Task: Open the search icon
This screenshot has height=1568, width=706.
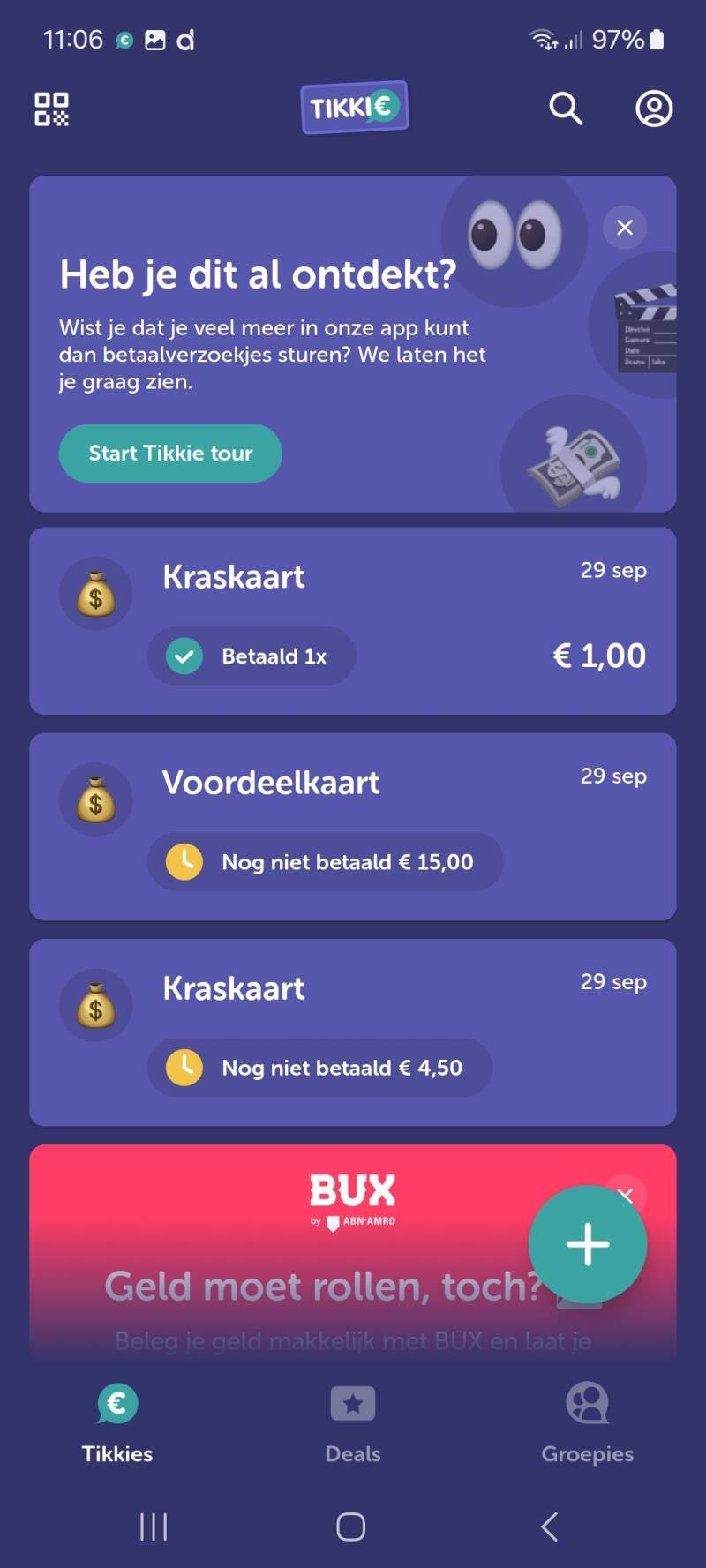Action: tap(566, 109)
